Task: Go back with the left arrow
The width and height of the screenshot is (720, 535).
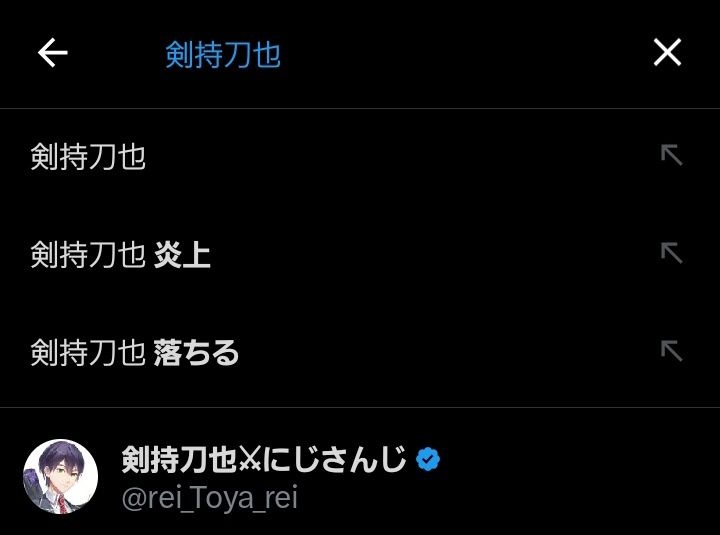Action: 52,53
